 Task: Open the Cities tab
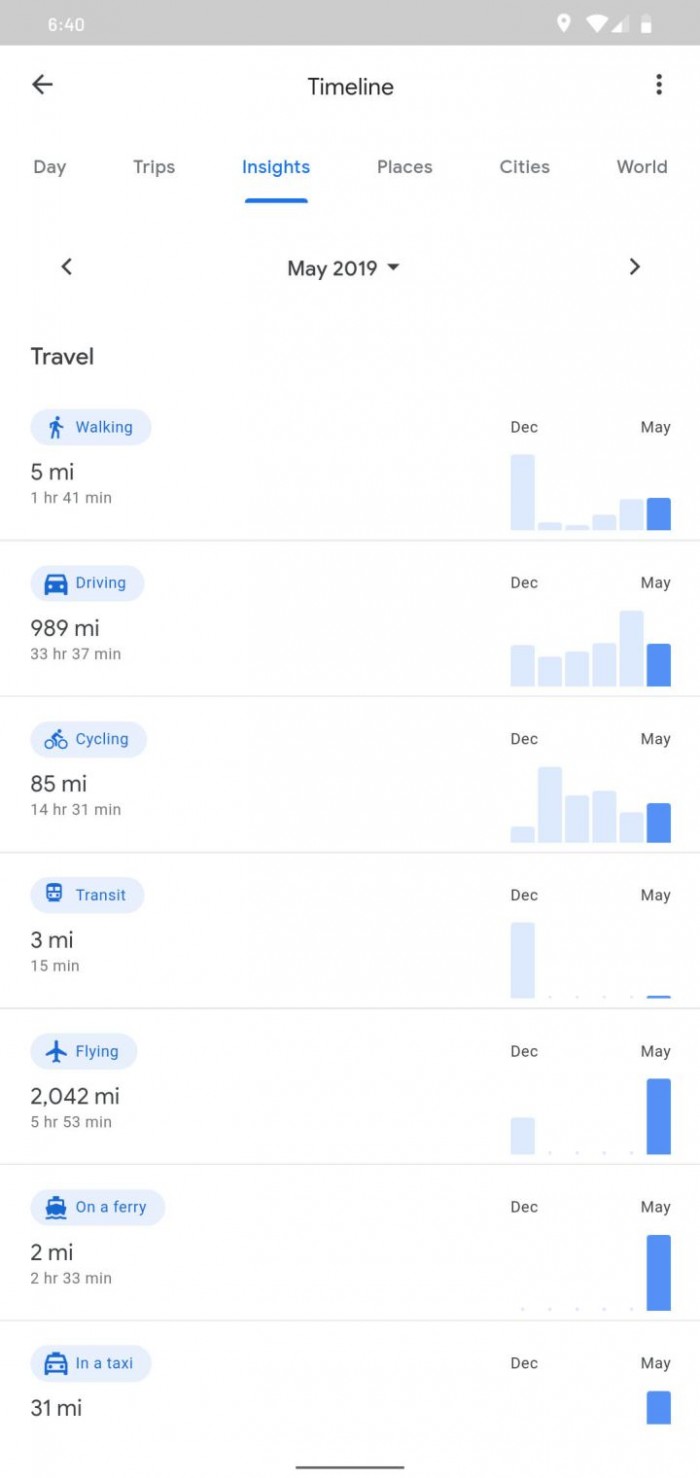[x=524, y=167]
